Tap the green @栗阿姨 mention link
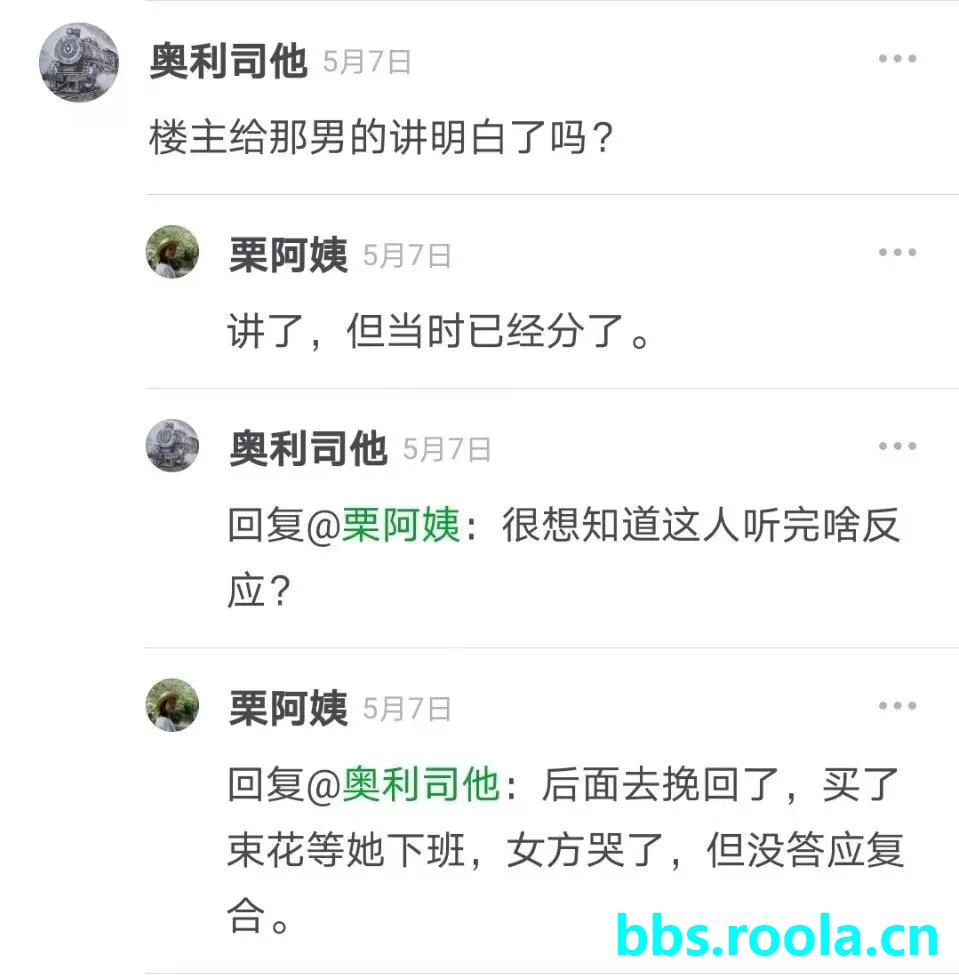The width and height of the screenshot is (959, 975). tap(400, 525)
